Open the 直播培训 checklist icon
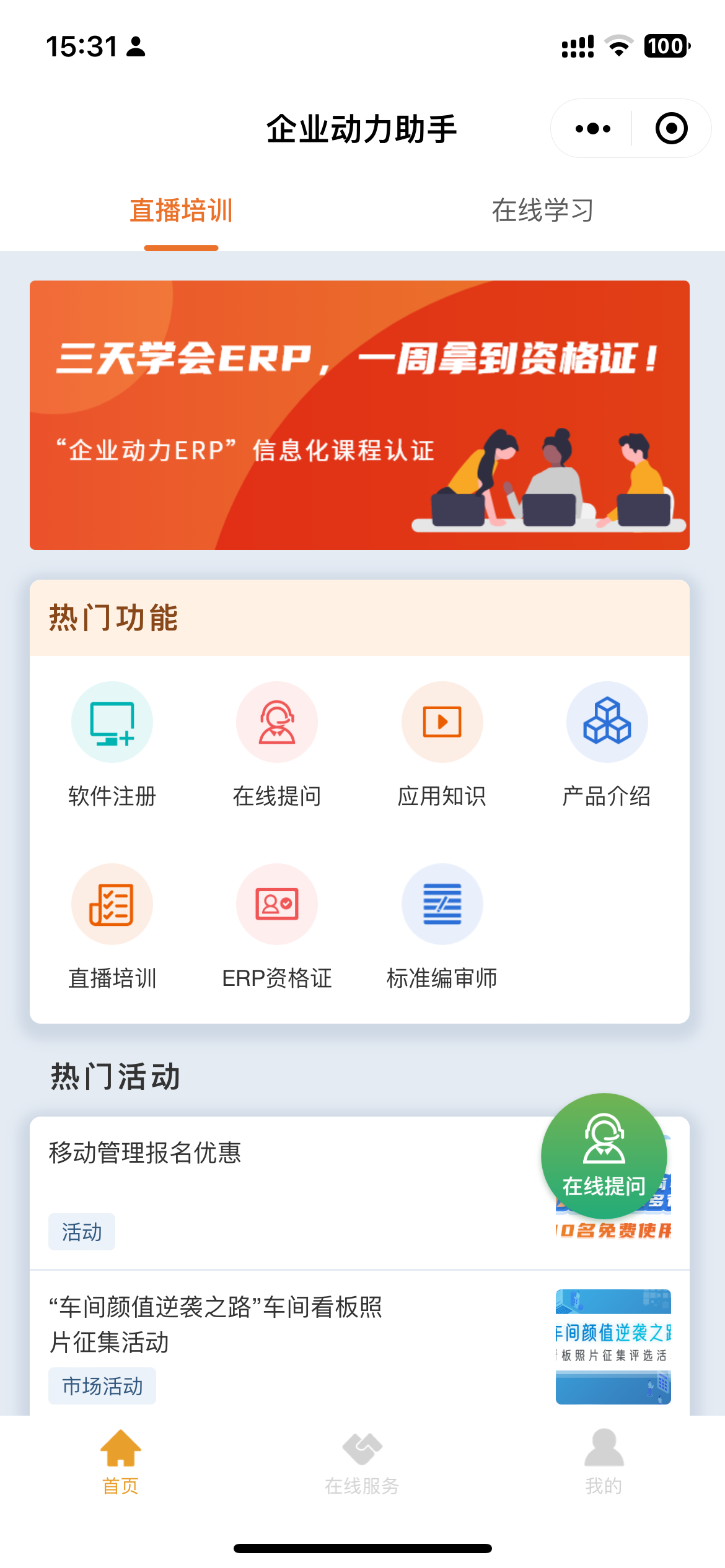This screenshot has width=725, height=1568. coord(112,905)
